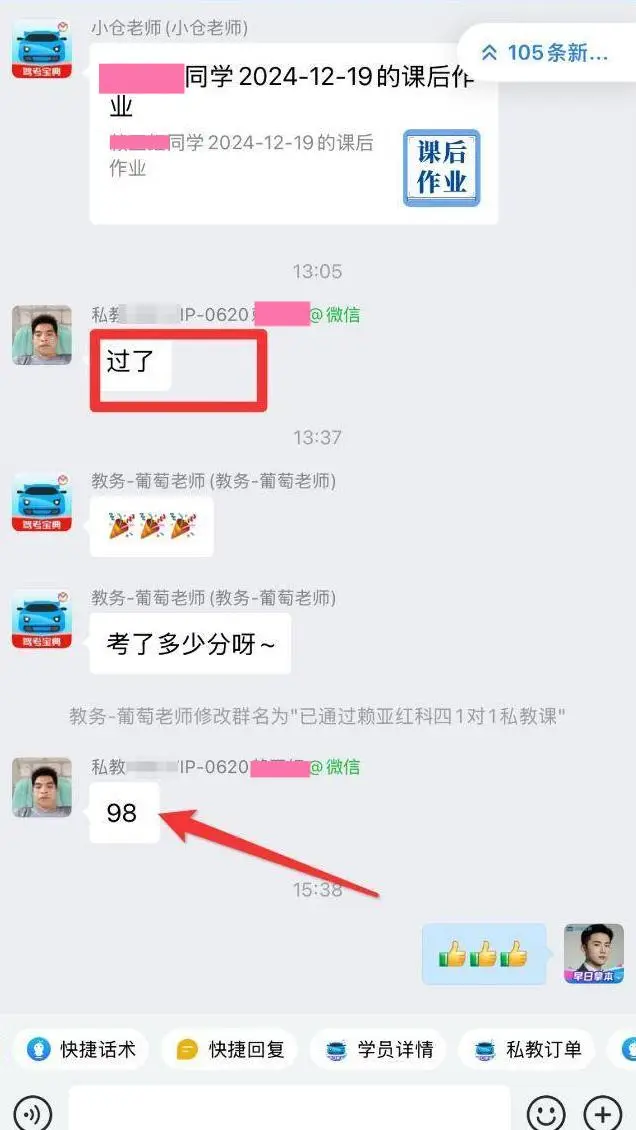This screenshot has height=1130, width=636.
Task: Tap the 快捷回复 quick reply chip
Action: (x=228, y=1049)
